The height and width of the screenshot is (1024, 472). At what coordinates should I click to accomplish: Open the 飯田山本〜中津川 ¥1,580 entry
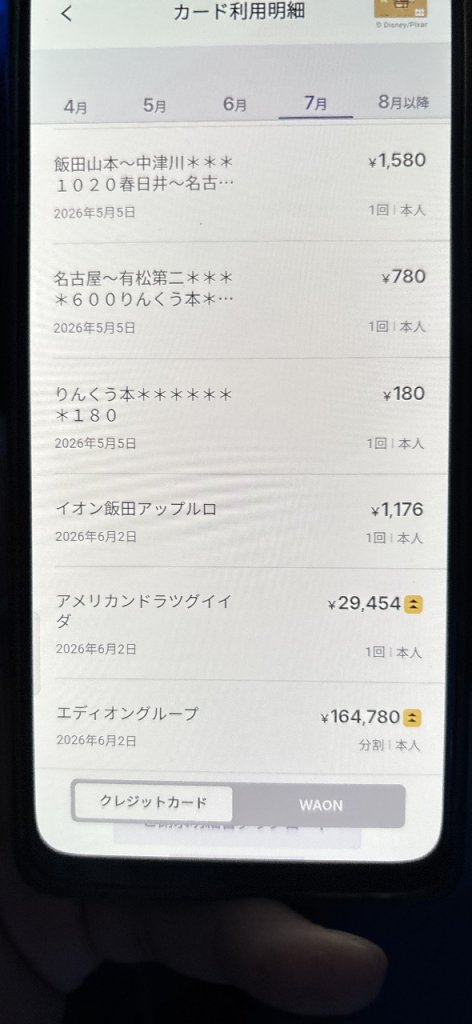(x=240, y=185)
